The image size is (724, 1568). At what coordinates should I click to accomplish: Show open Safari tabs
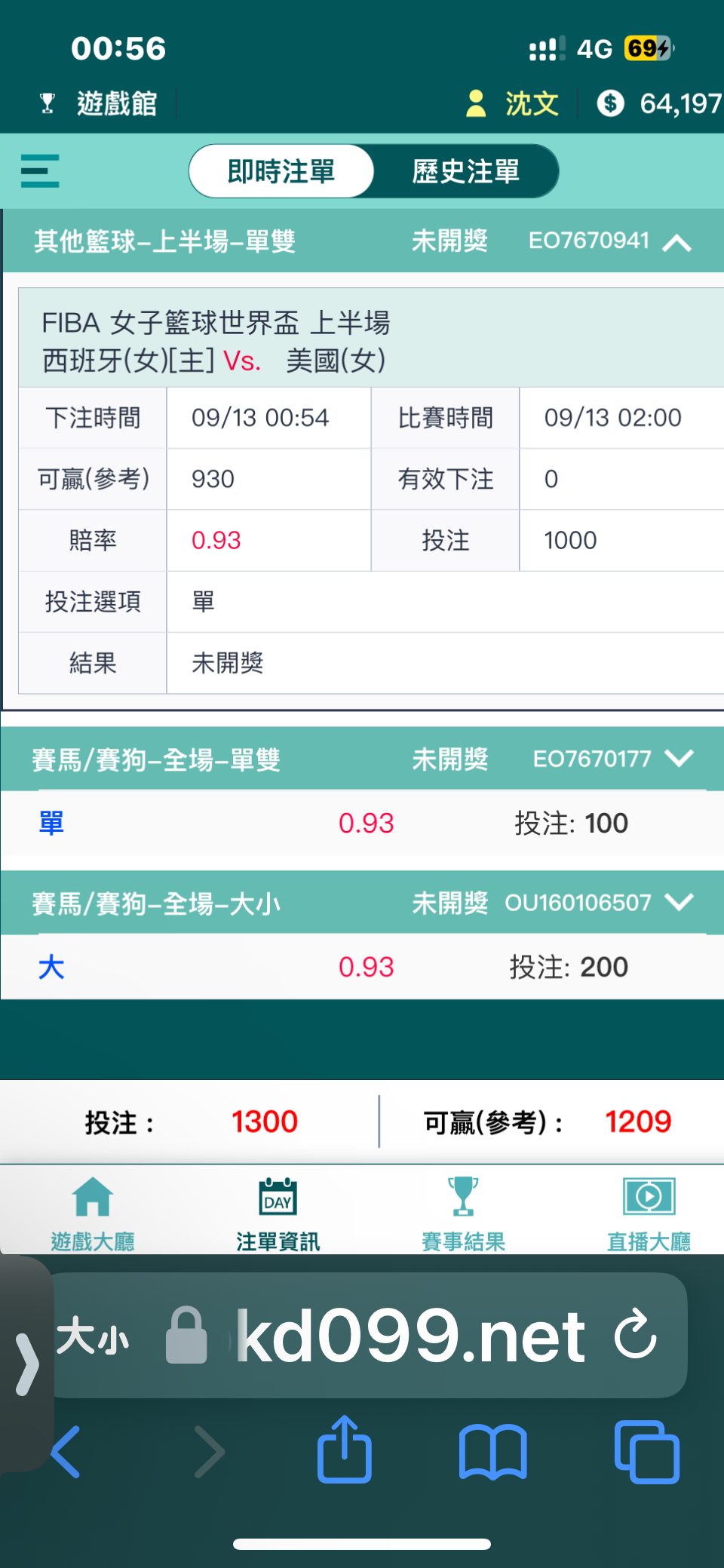(647, 1451)
